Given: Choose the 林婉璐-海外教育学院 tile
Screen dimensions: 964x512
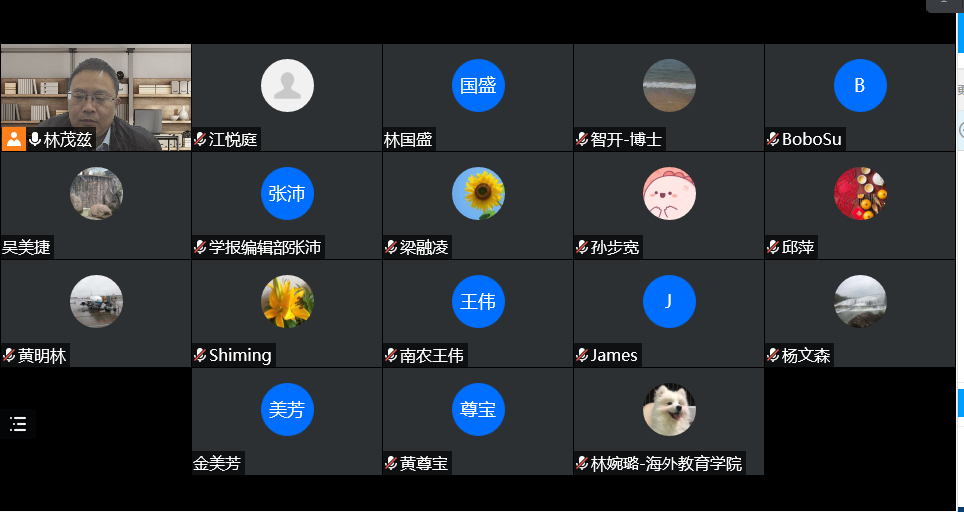Looking at the screenshot, I should 669,421.
